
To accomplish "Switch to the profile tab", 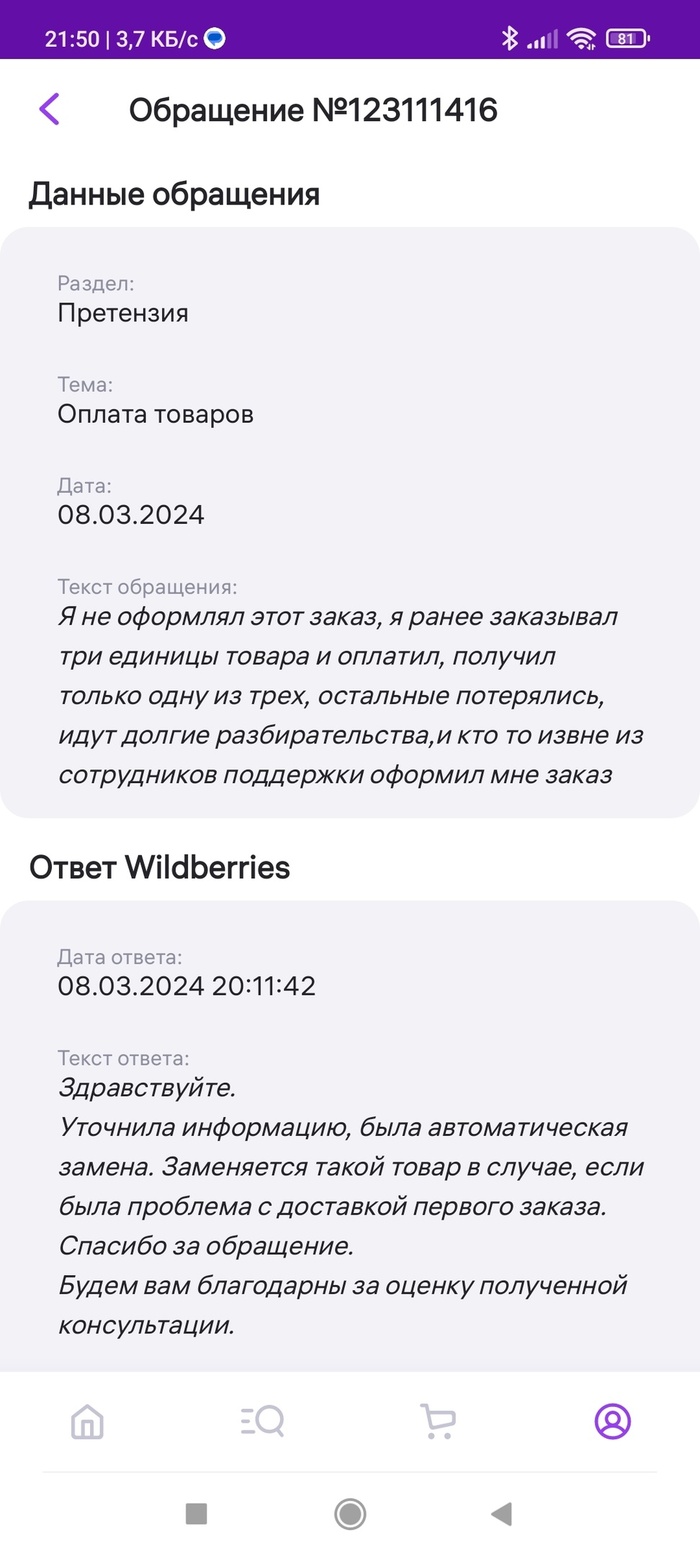I will 612,1421.
